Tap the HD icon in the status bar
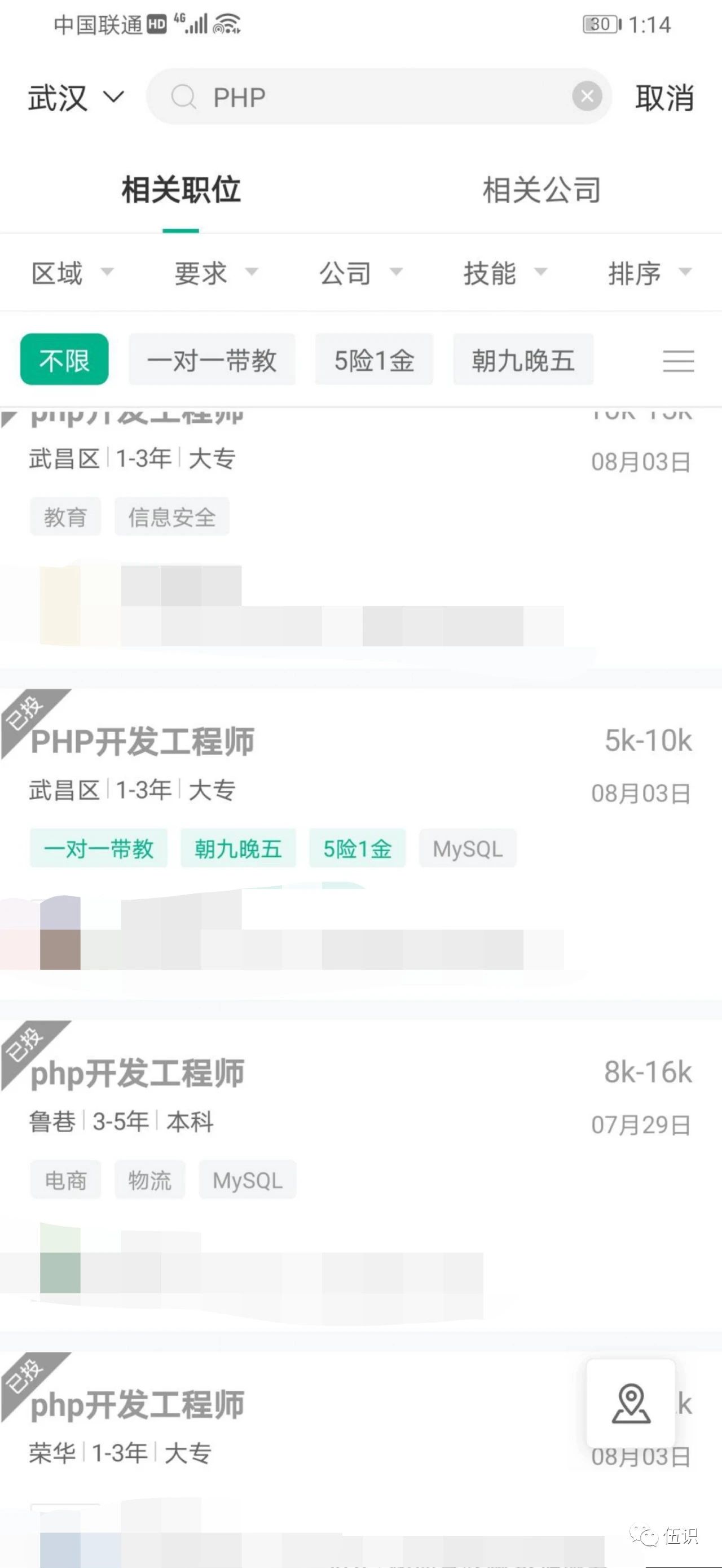722x1568 pixels. (x=157, y=25)
